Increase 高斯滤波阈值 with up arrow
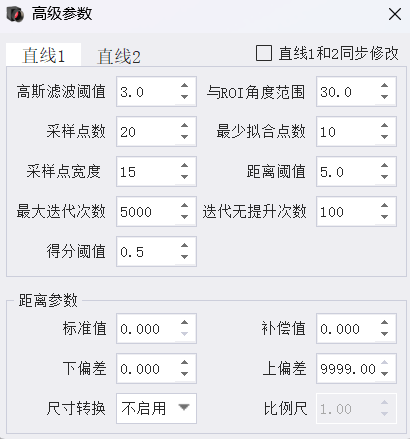Screen dimensions: 410x439 click(x=184, y=86)
